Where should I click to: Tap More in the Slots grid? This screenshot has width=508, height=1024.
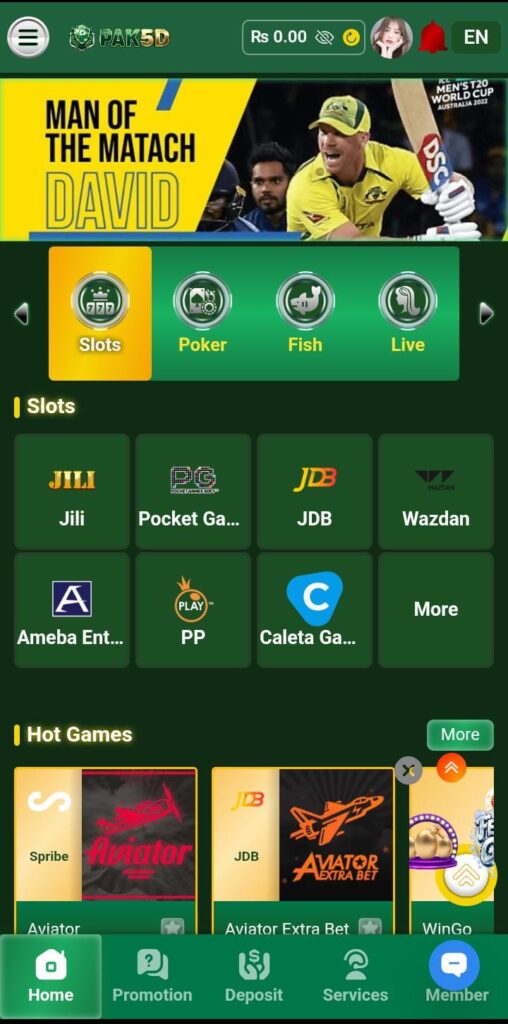coord(436,610)
